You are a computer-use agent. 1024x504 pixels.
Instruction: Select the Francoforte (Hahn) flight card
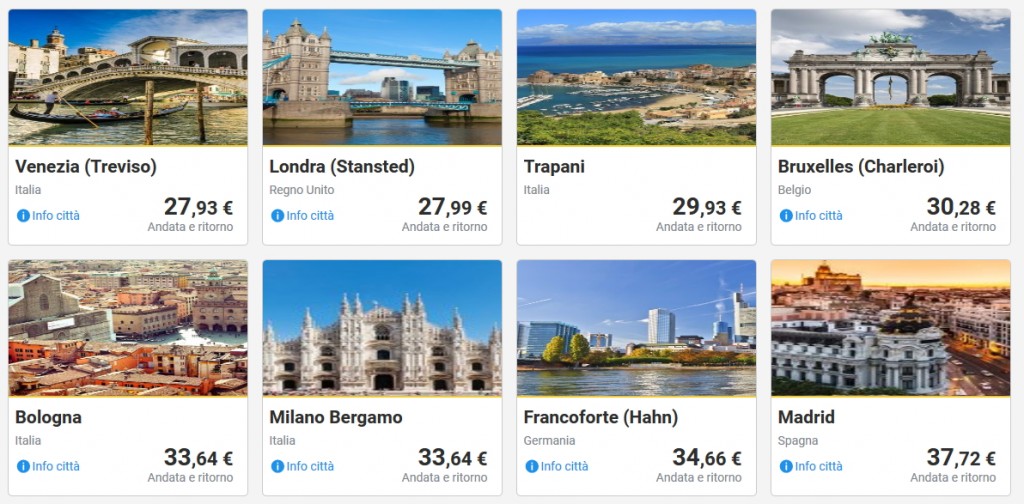pos(636,330)
